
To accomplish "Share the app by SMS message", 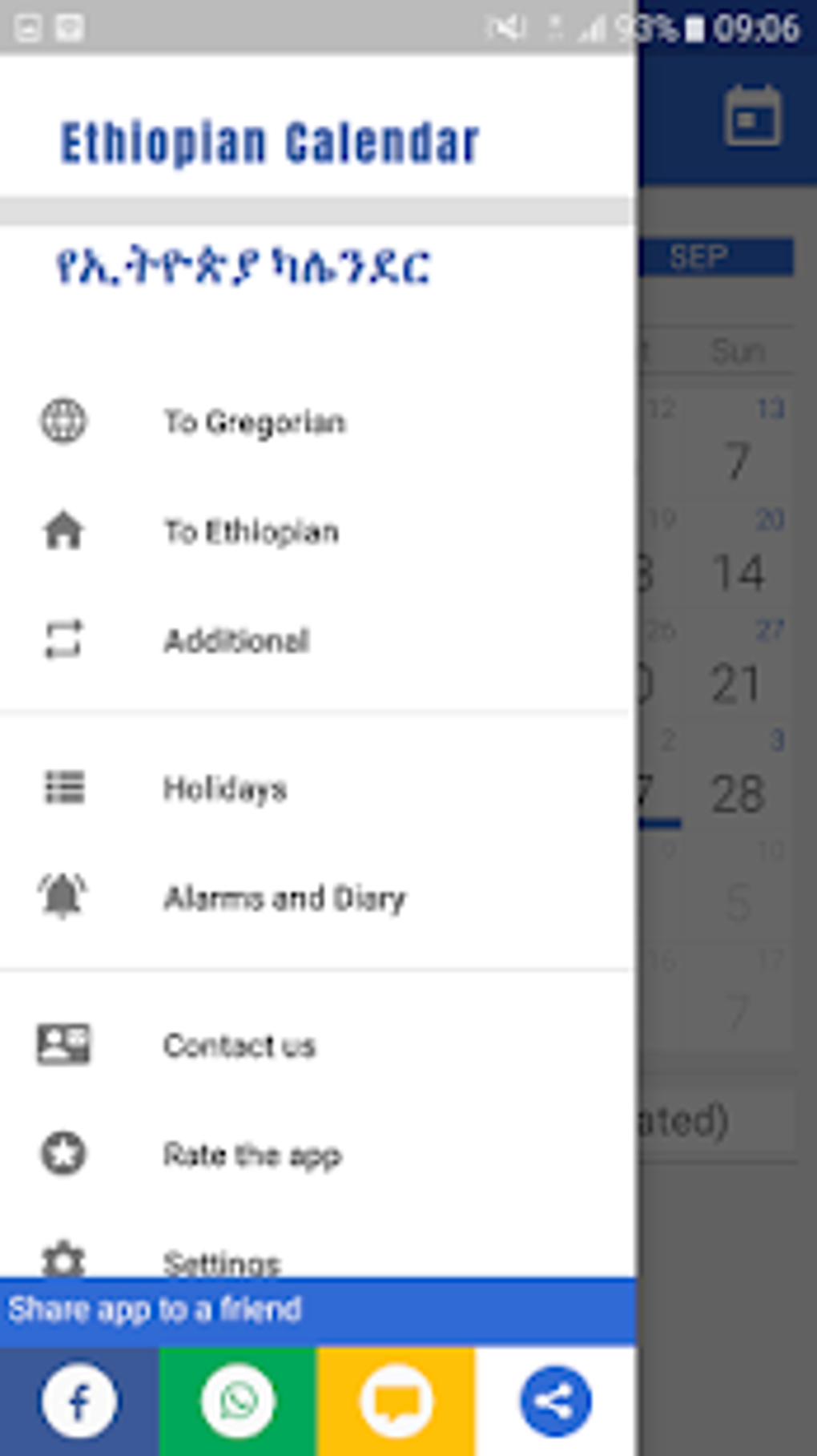I will [396, 1401].
